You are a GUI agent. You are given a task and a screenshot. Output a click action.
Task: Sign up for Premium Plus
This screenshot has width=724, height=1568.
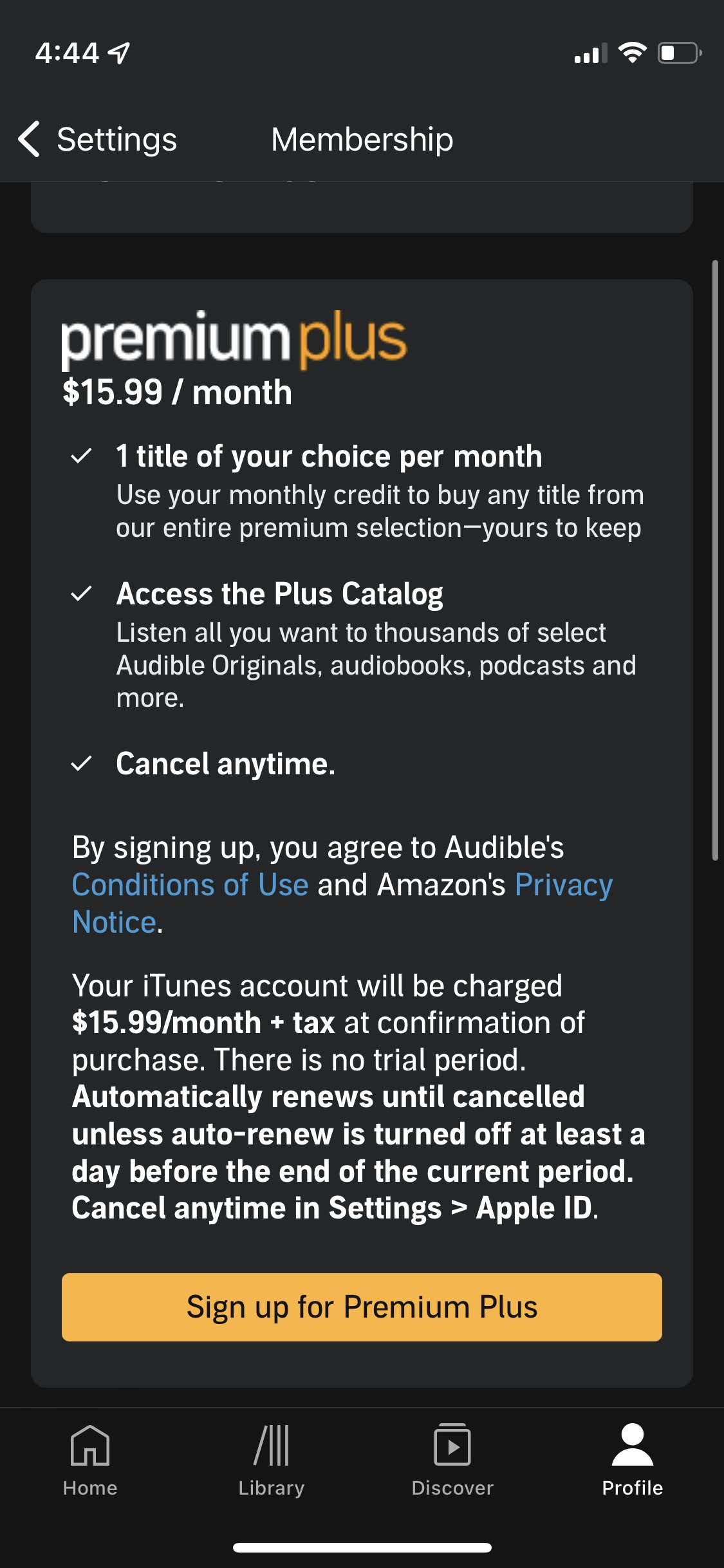click(362, 1307)
